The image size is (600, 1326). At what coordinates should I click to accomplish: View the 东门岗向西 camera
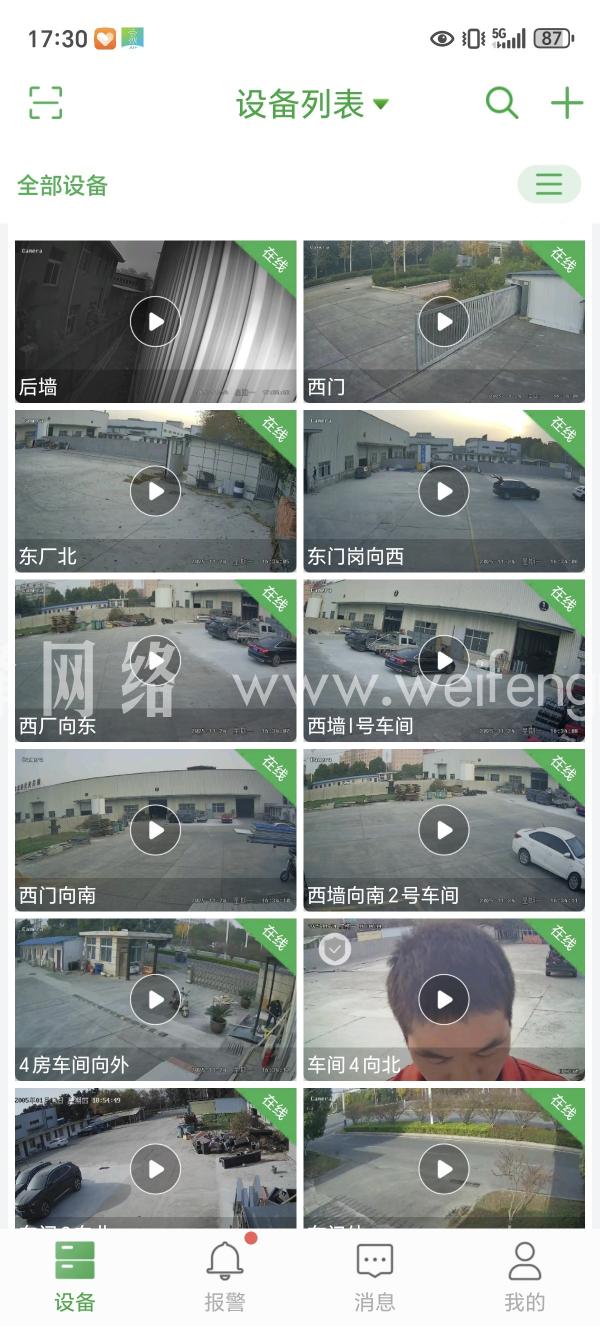[x=444, y=491]
